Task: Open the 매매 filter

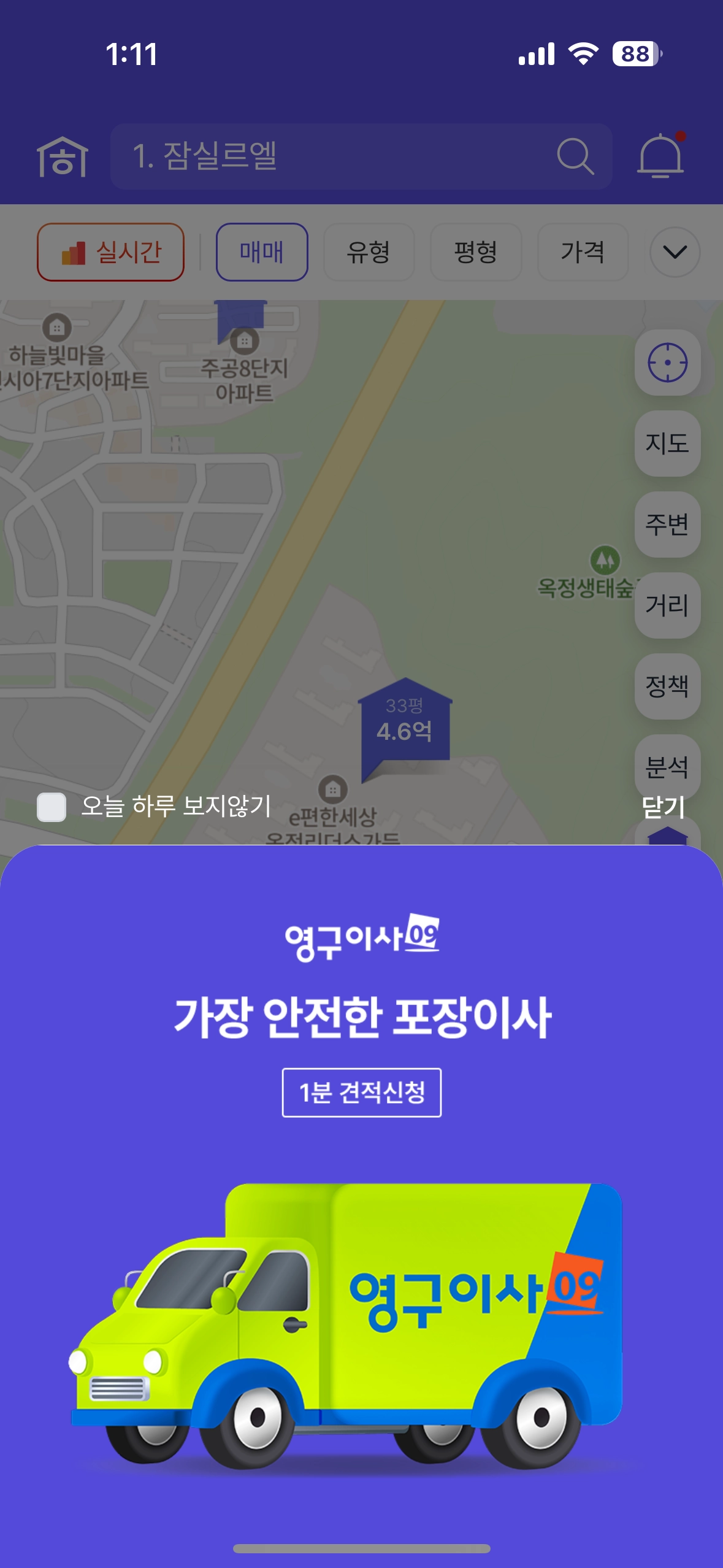Action: [x=262, y=252]
